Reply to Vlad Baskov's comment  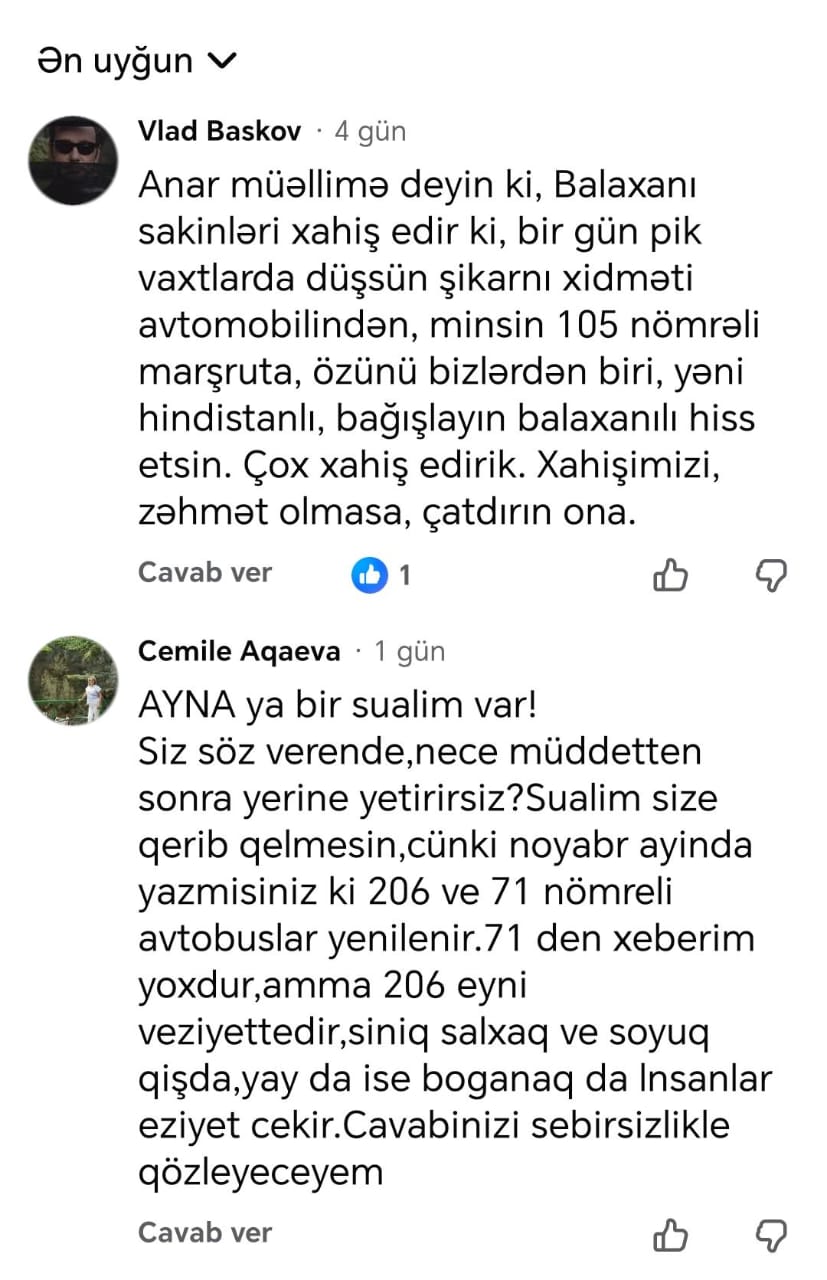(x=205, y=573)
